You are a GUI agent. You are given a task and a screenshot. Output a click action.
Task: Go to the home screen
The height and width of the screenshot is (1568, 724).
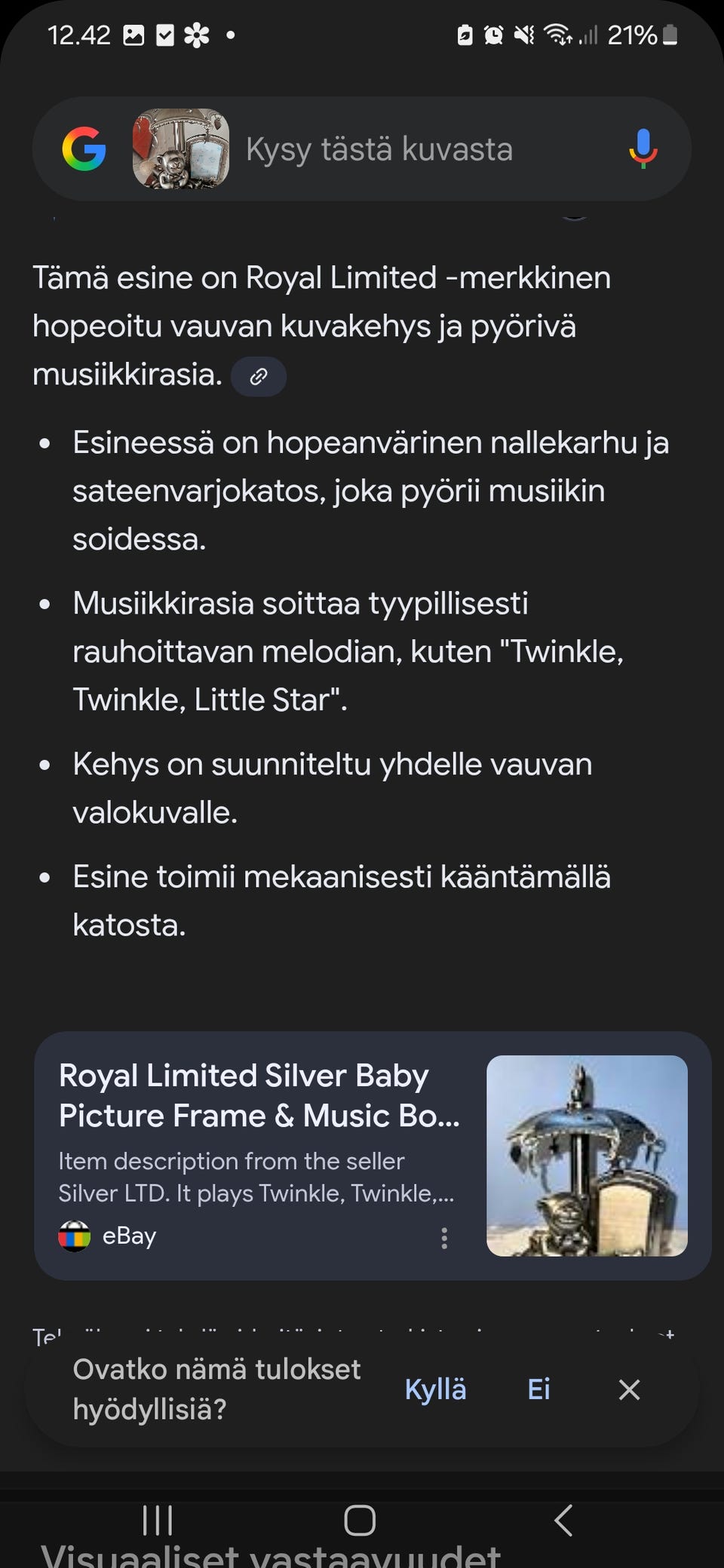(361, 1521)
